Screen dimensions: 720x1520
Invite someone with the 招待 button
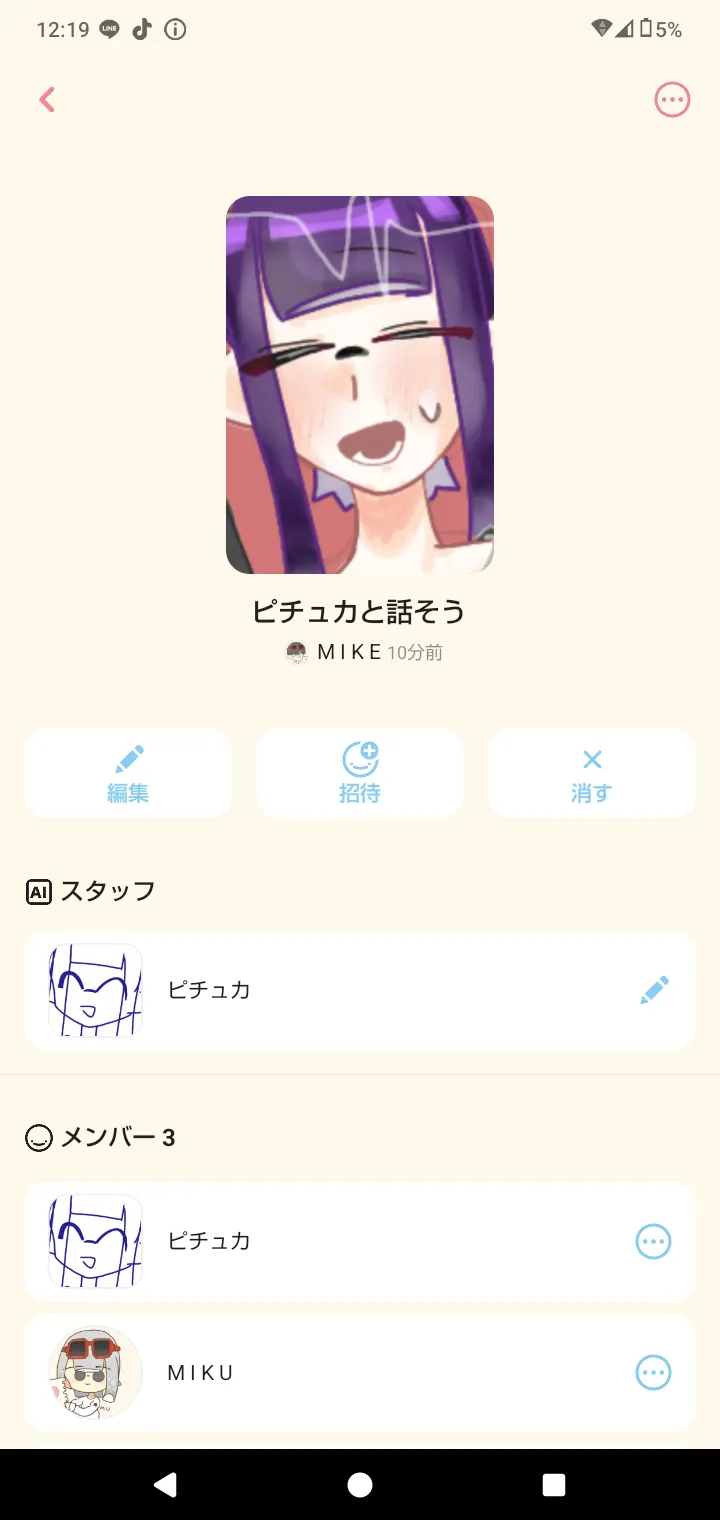point(360,773)
